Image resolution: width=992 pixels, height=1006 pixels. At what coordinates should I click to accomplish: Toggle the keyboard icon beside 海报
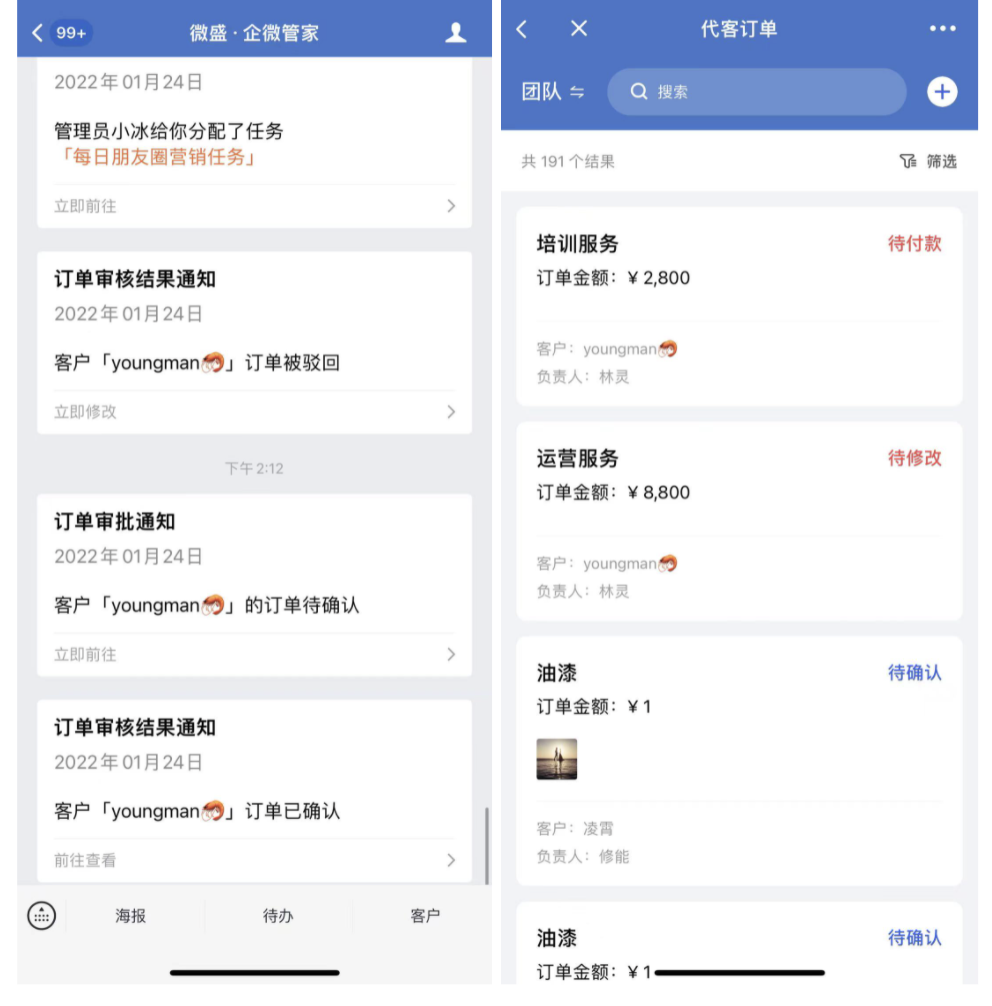[x=42, y=915]
